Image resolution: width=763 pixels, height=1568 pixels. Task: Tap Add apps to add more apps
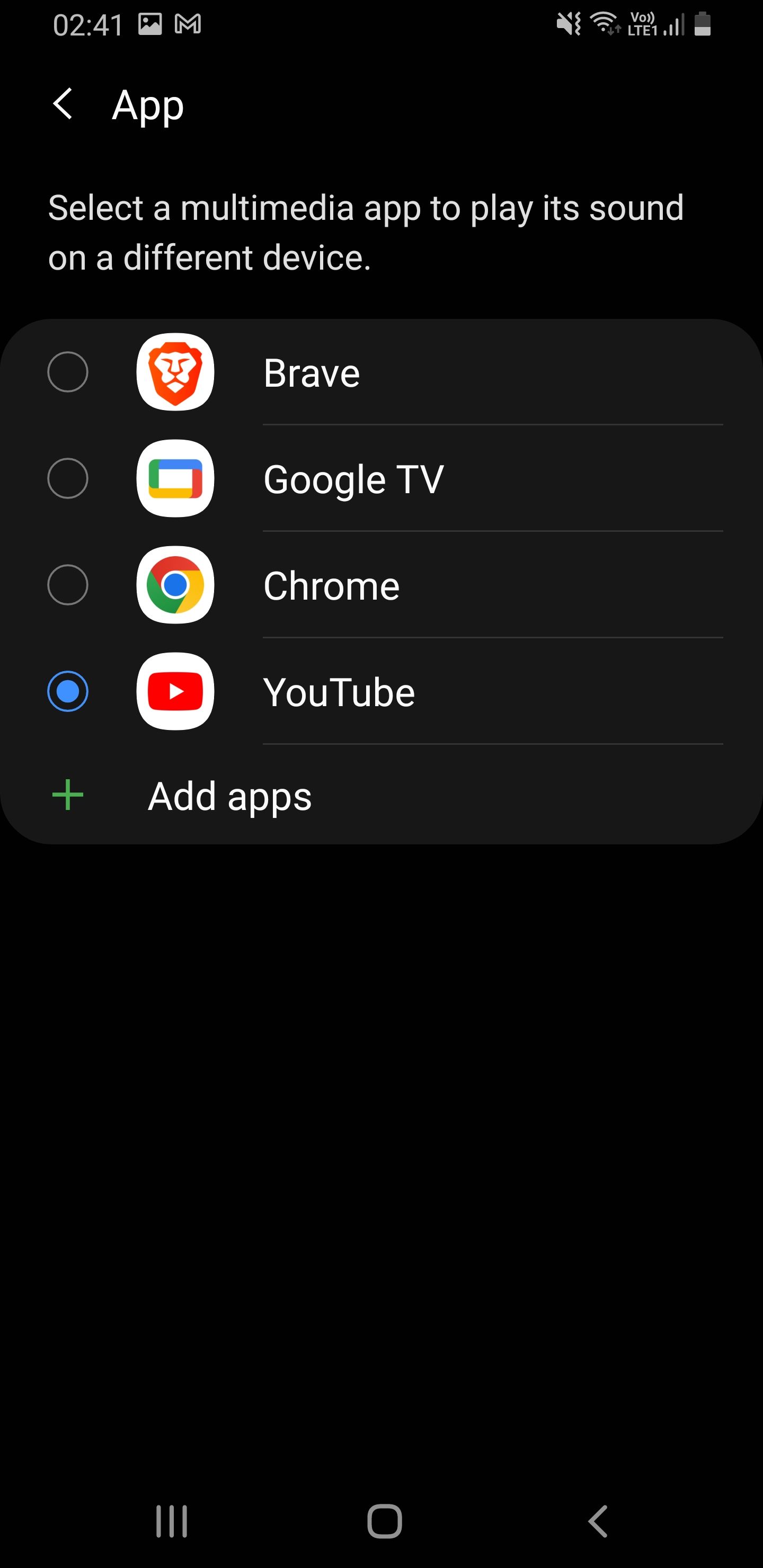click(230, 795)
